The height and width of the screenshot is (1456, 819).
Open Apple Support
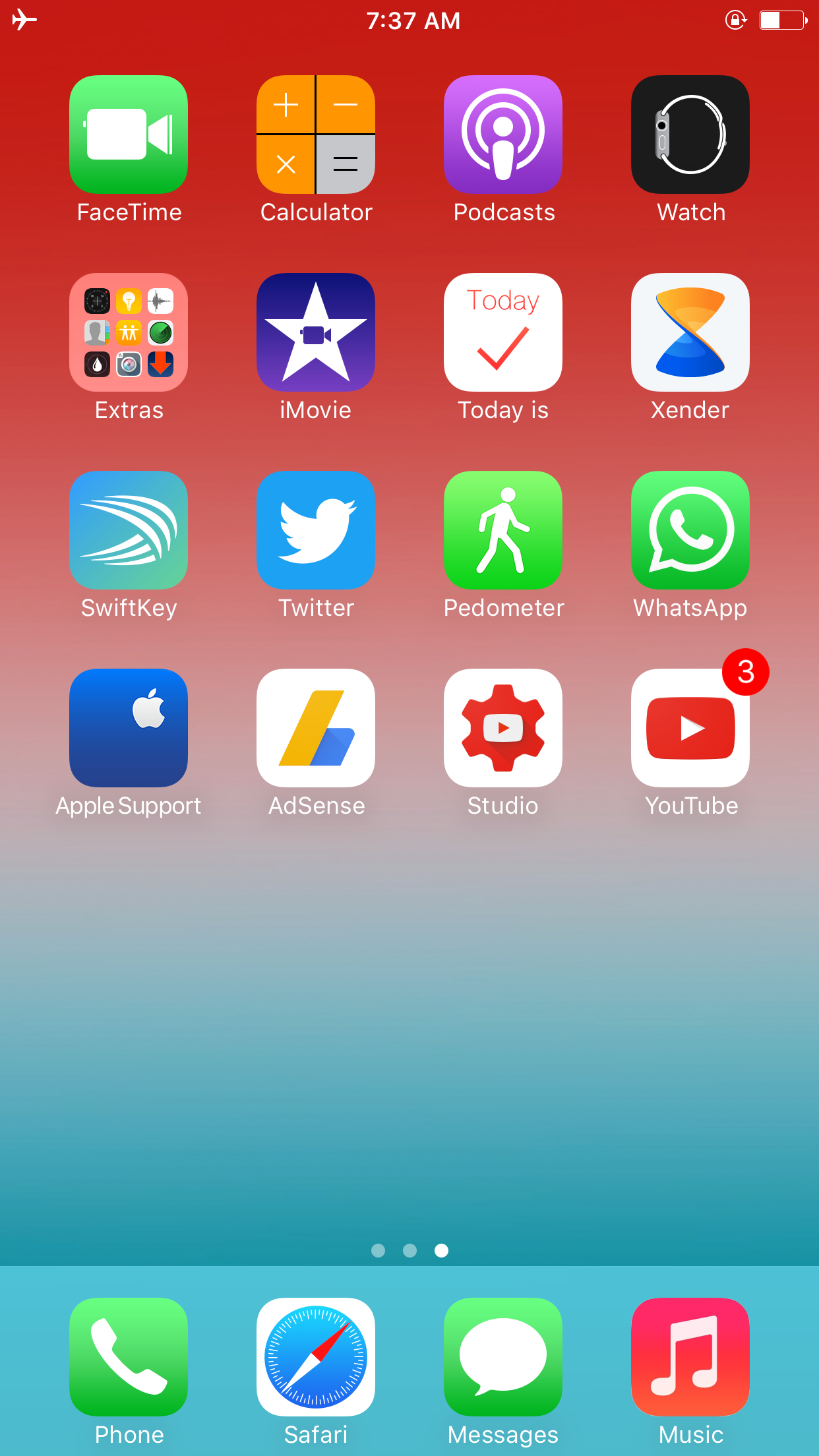(129, 728)
